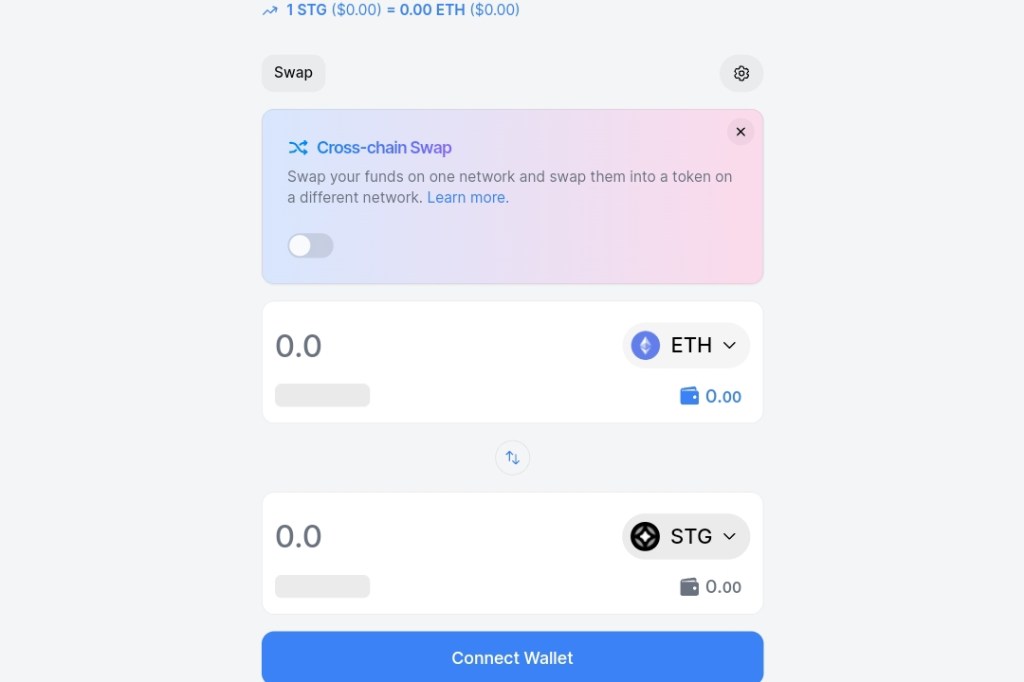1024x682 pixels.
Task: Flip the swap direction arrows
Action: point(512,457)
